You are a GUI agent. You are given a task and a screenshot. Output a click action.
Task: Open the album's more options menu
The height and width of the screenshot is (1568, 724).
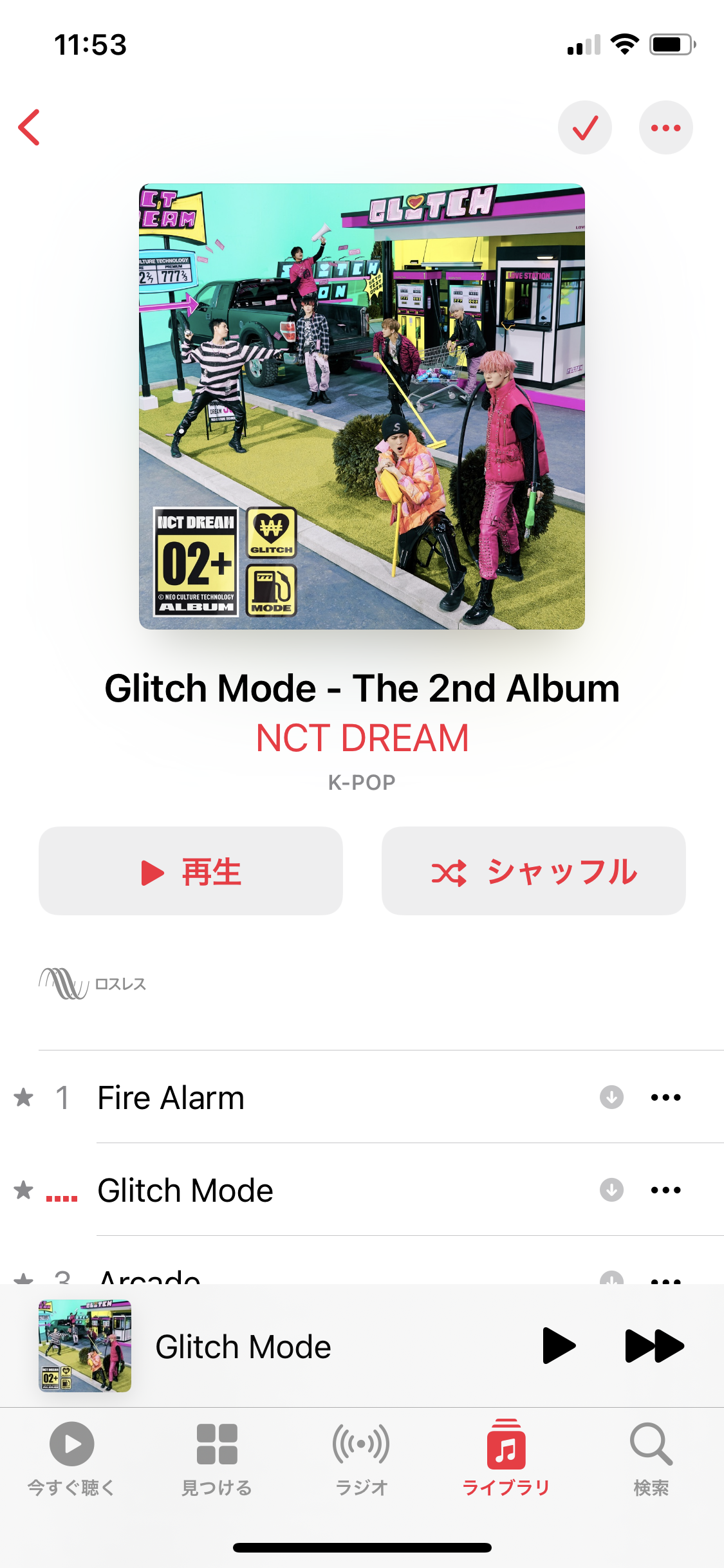665,127
